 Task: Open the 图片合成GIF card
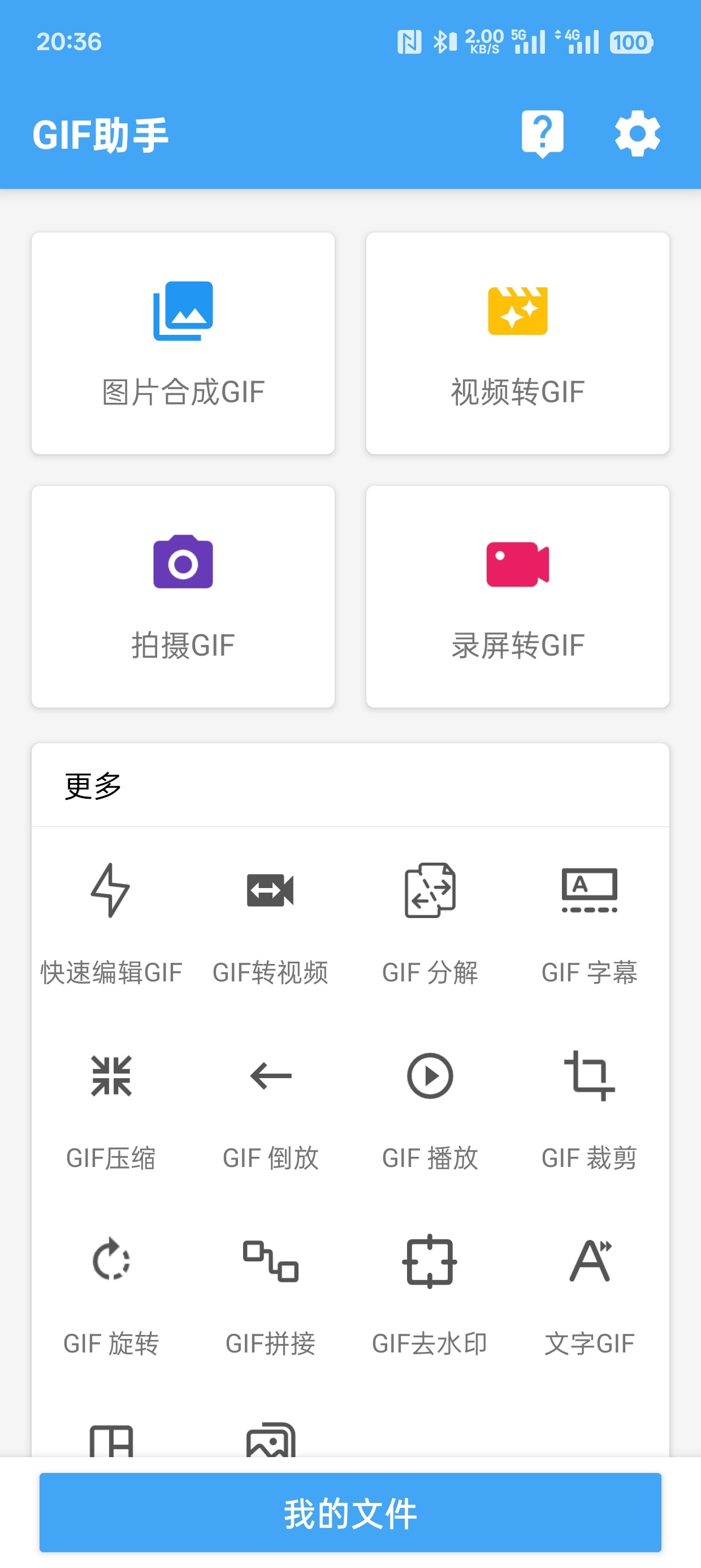tap(183, 343)
